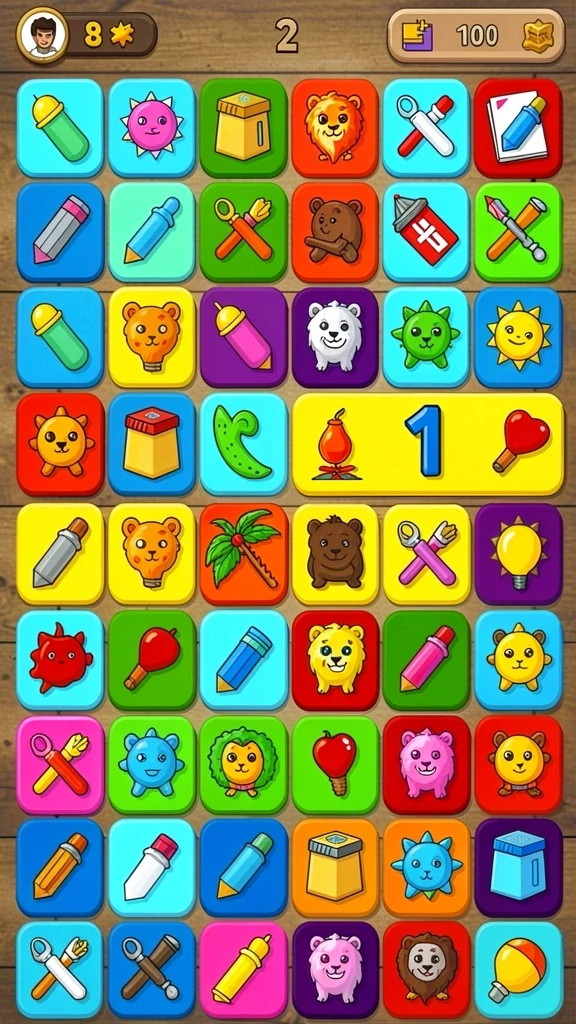The image size is (576, 1024).
Task: Tap the paper and blue pencil tile
Action: 518,128
